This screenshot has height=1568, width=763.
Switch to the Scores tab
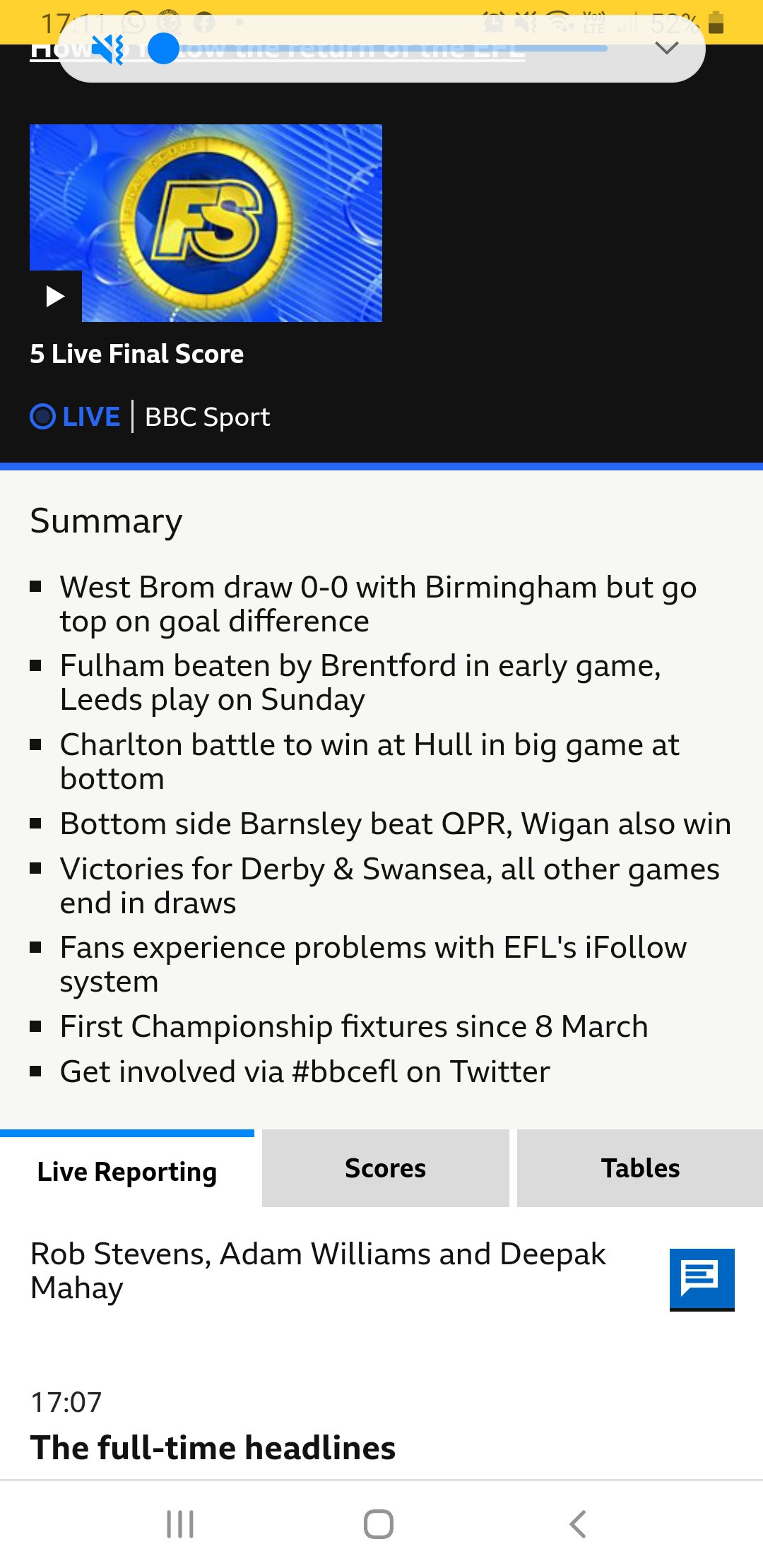coord(385,1168)
